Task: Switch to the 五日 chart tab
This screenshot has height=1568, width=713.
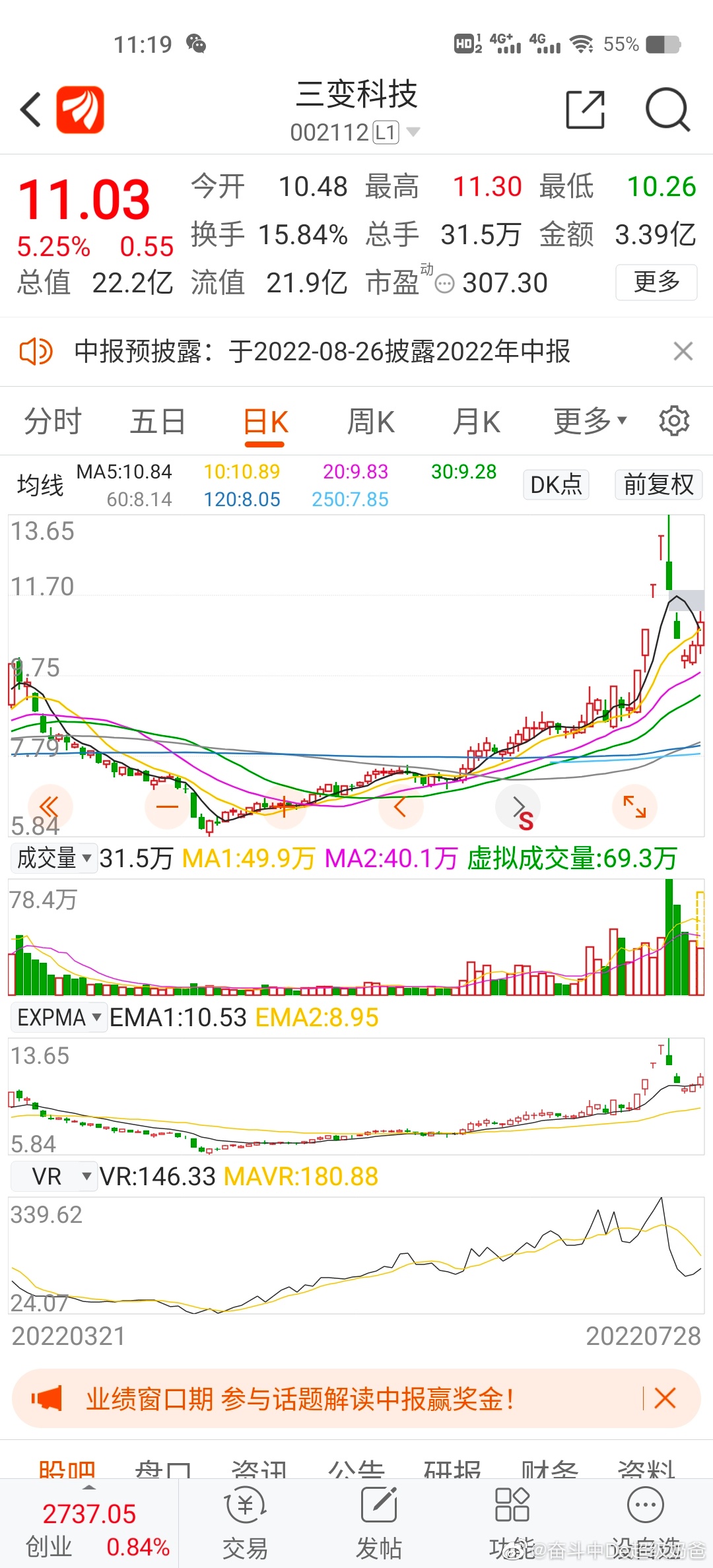Action: pyautogui.click(x=158, y=421)
